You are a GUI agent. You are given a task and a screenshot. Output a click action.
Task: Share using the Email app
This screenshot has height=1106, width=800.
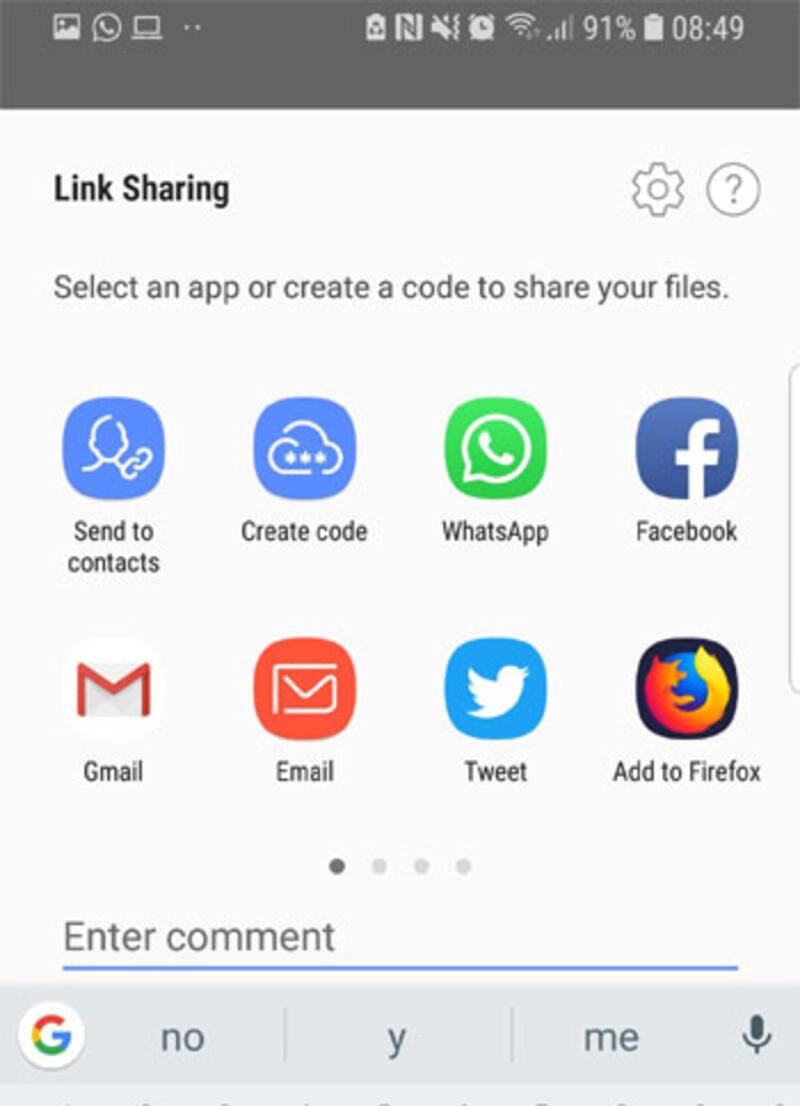(x=304, y=689)
